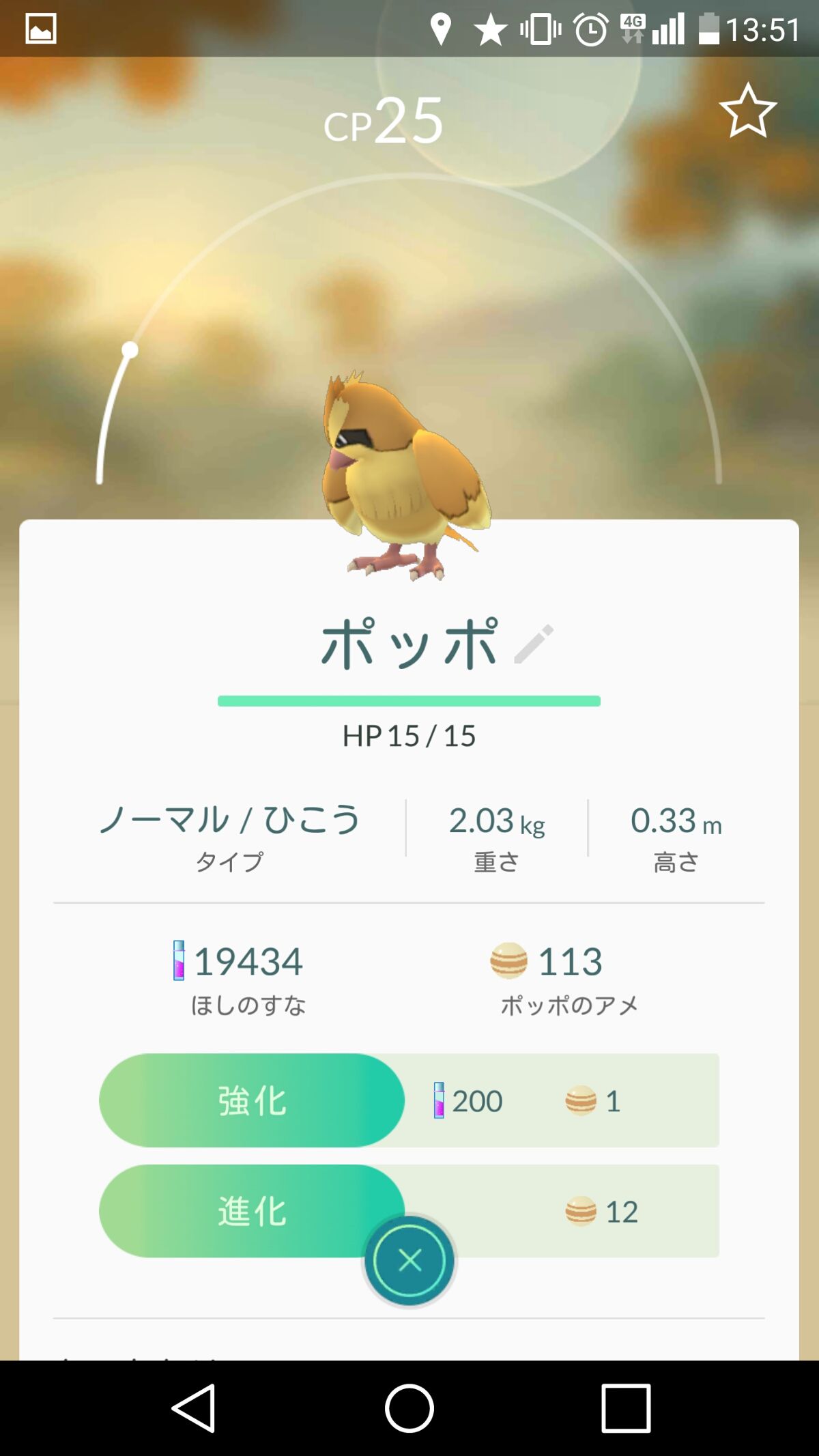Tap the 進化 evolve button
This screenshot has height=1456, width=819.
coord(252,1212)
